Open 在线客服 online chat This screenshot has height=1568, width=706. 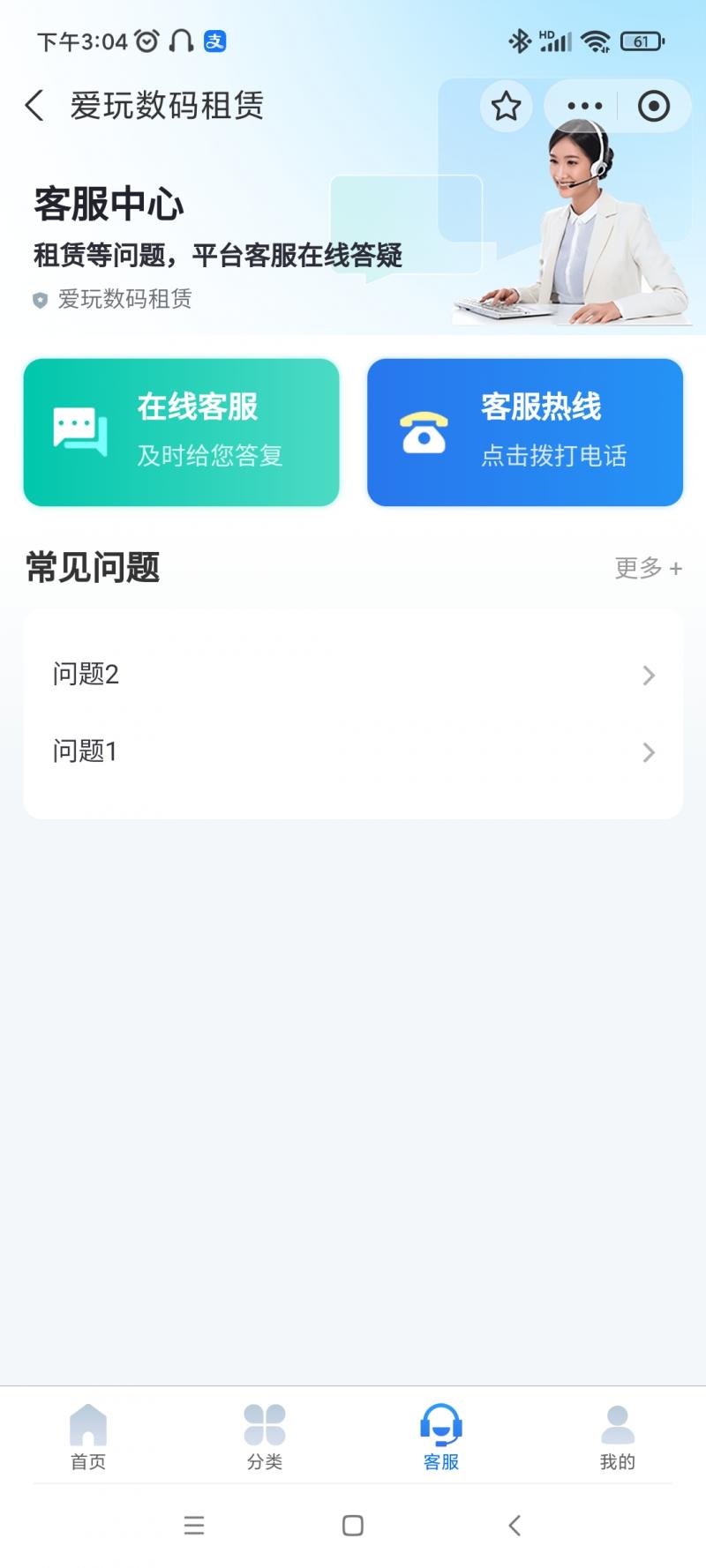tap(181, 432)
